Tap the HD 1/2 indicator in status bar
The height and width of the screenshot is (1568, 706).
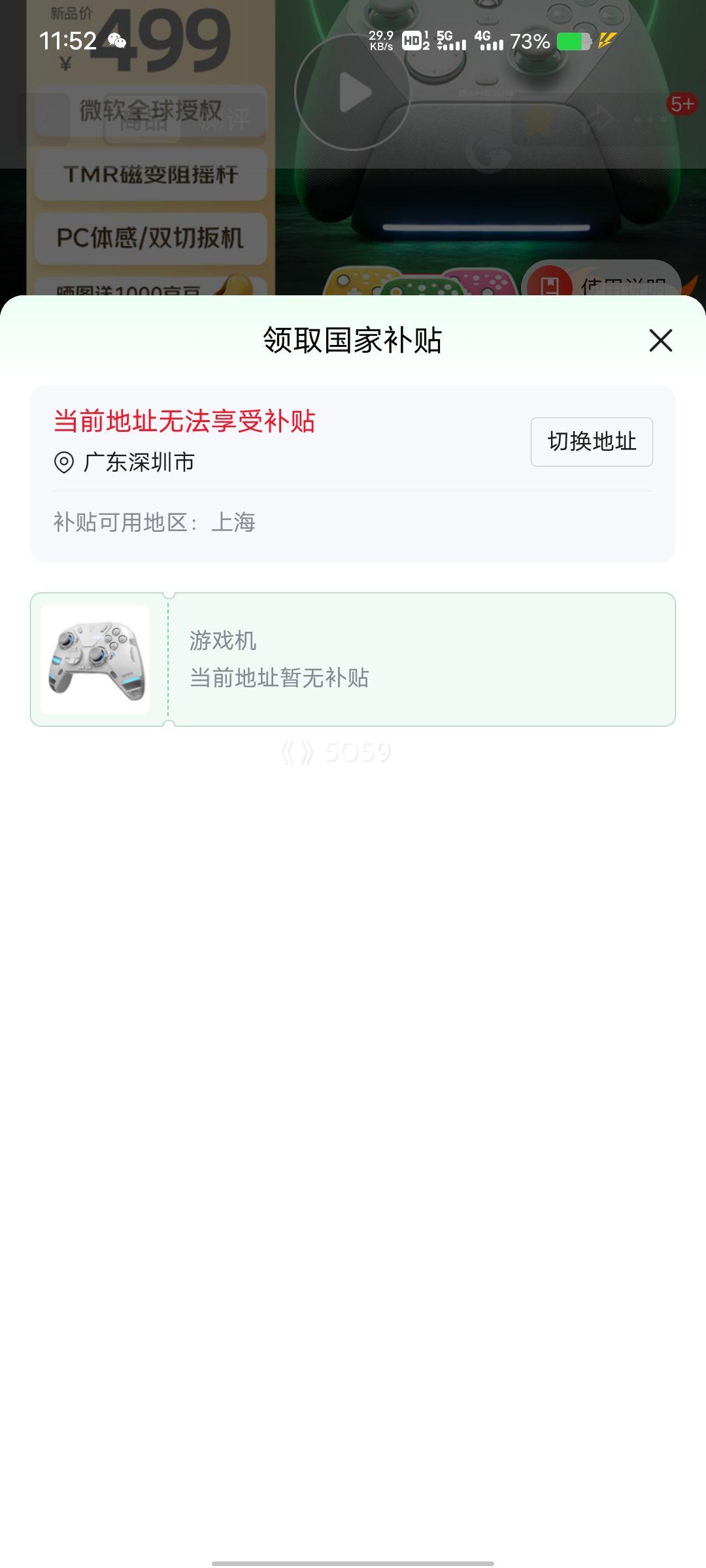[412, 41]
